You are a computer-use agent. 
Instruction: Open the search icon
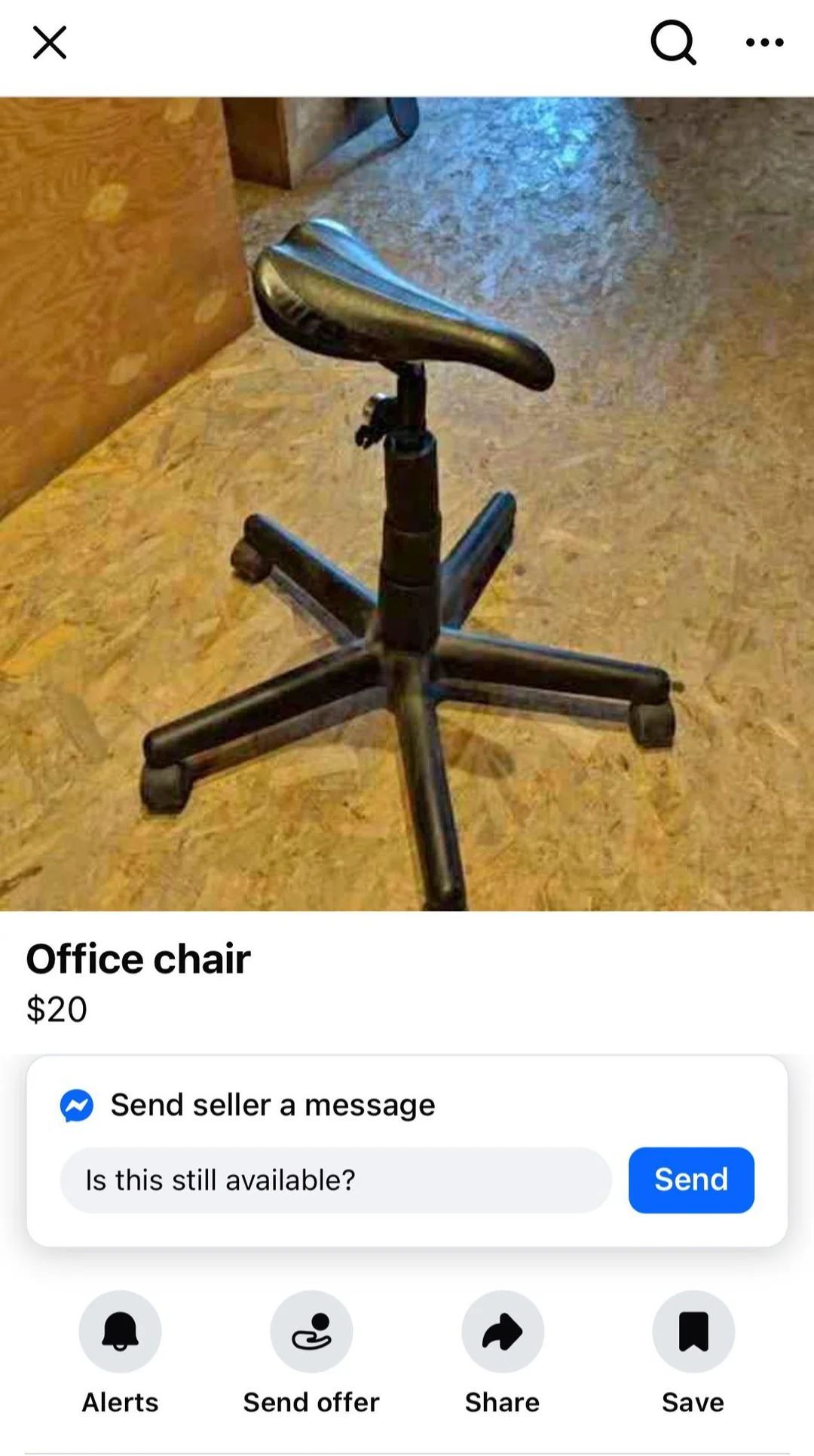(x=672, y=42)
